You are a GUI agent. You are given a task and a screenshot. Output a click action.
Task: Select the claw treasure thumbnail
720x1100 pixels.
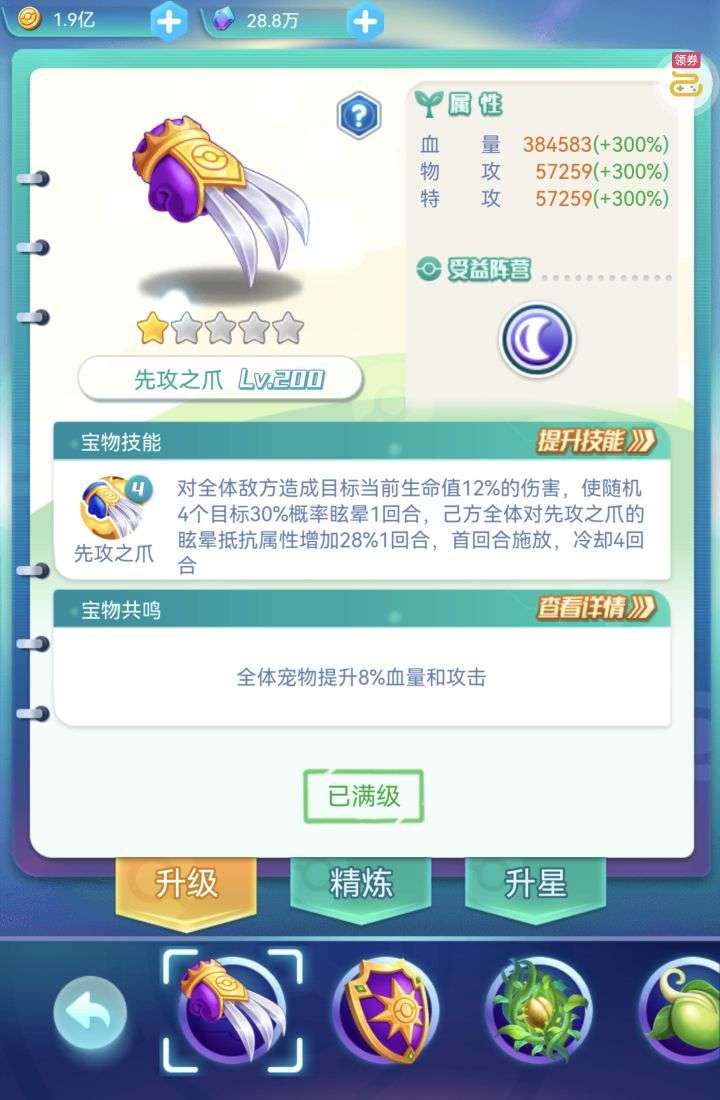tap(232, 1010)
